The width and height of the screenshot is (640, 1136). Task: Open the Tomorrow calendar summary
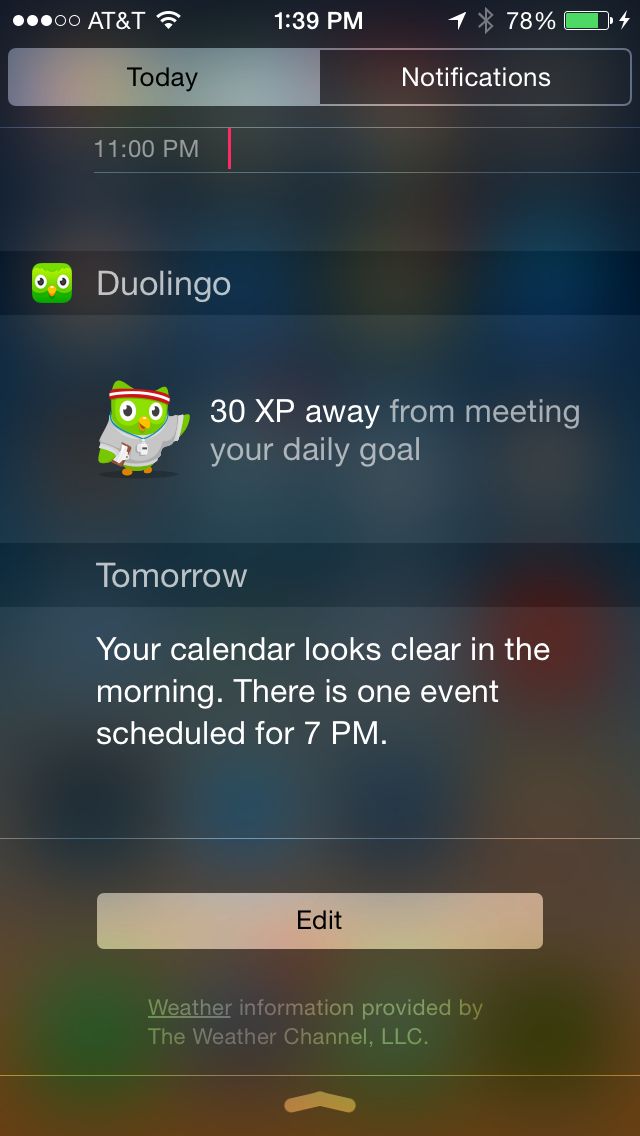click(323, 691)
